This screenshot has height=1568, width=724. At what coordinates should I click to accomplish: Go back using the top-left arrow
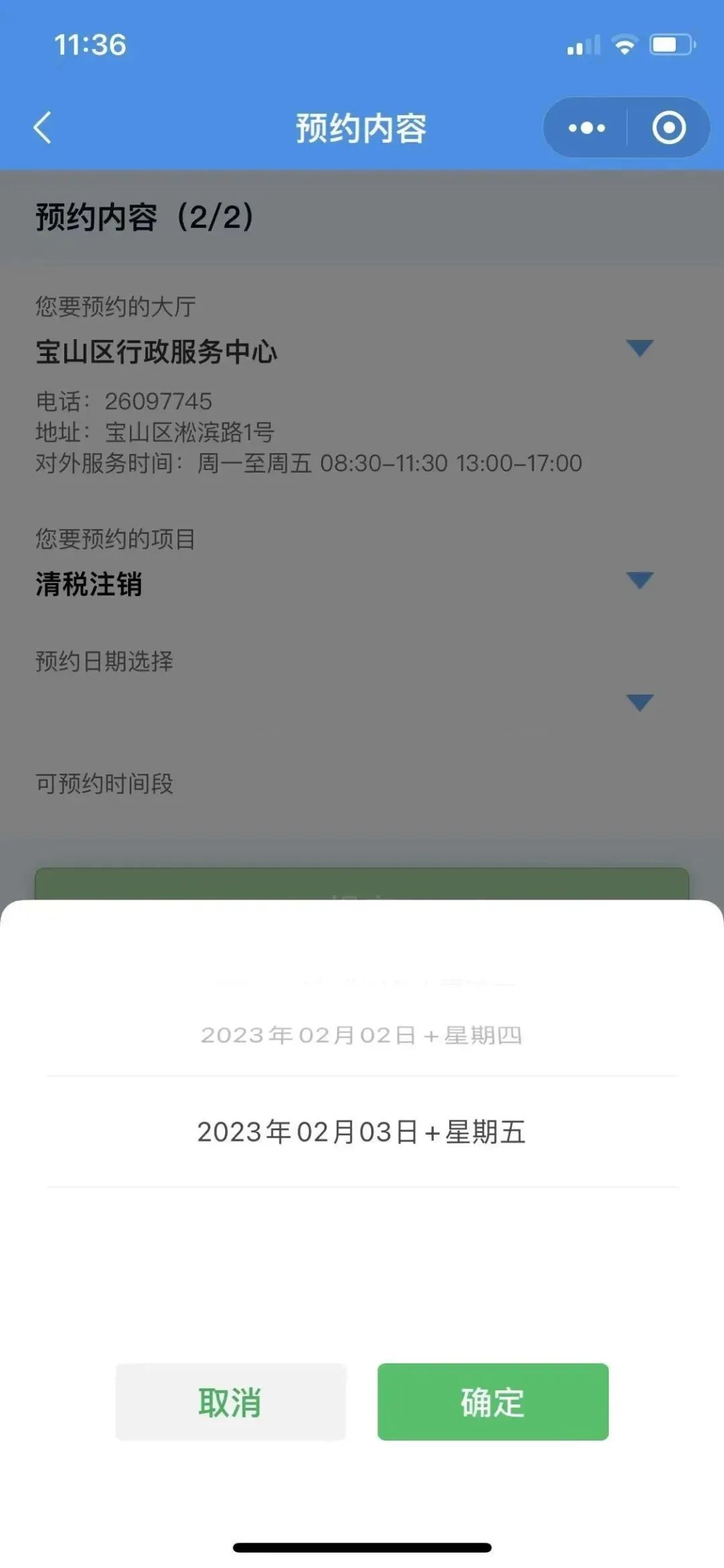point(43,127)
